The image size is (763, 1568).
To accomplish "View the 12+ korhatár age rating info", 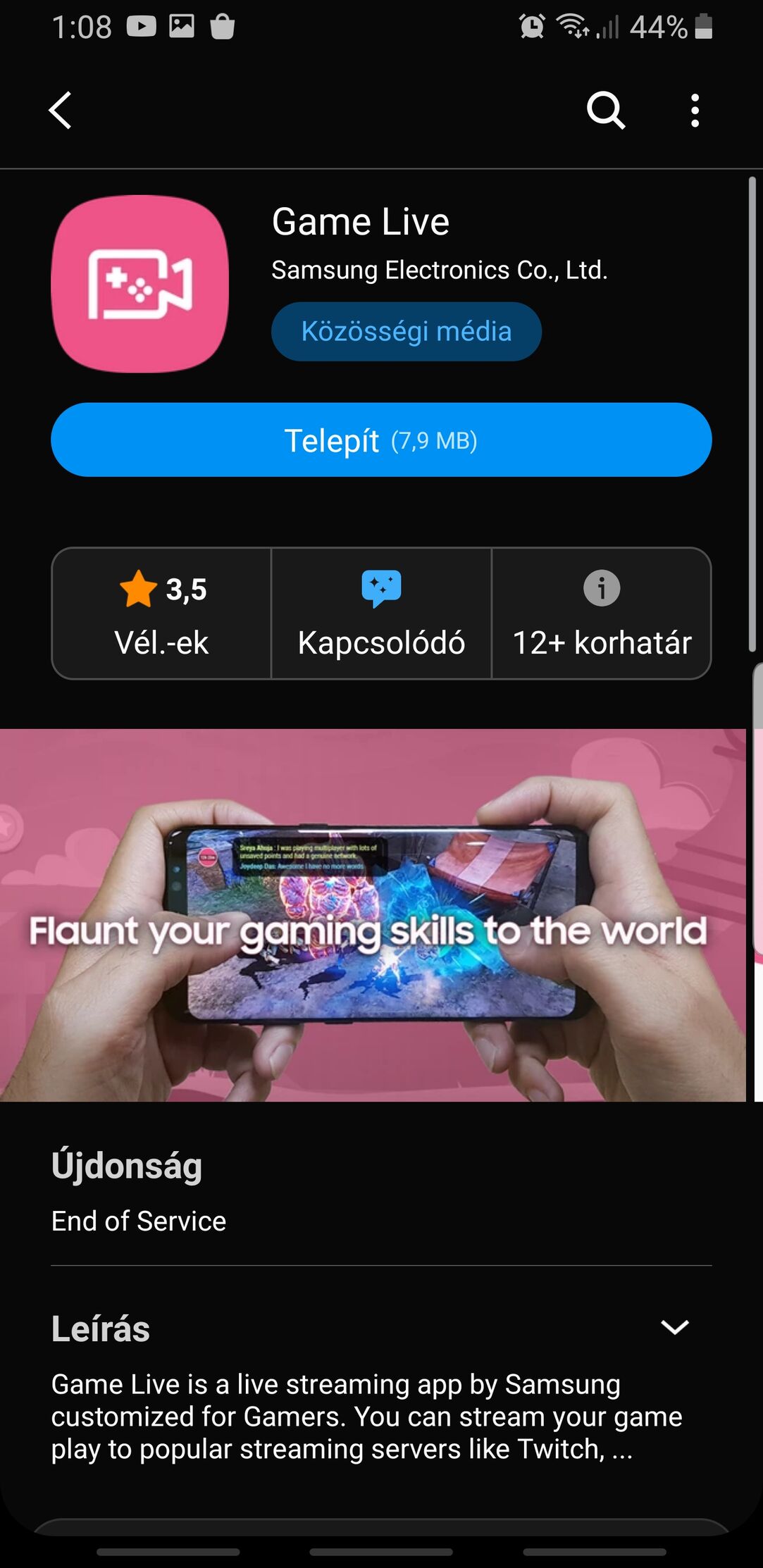I will pos(601,614).
